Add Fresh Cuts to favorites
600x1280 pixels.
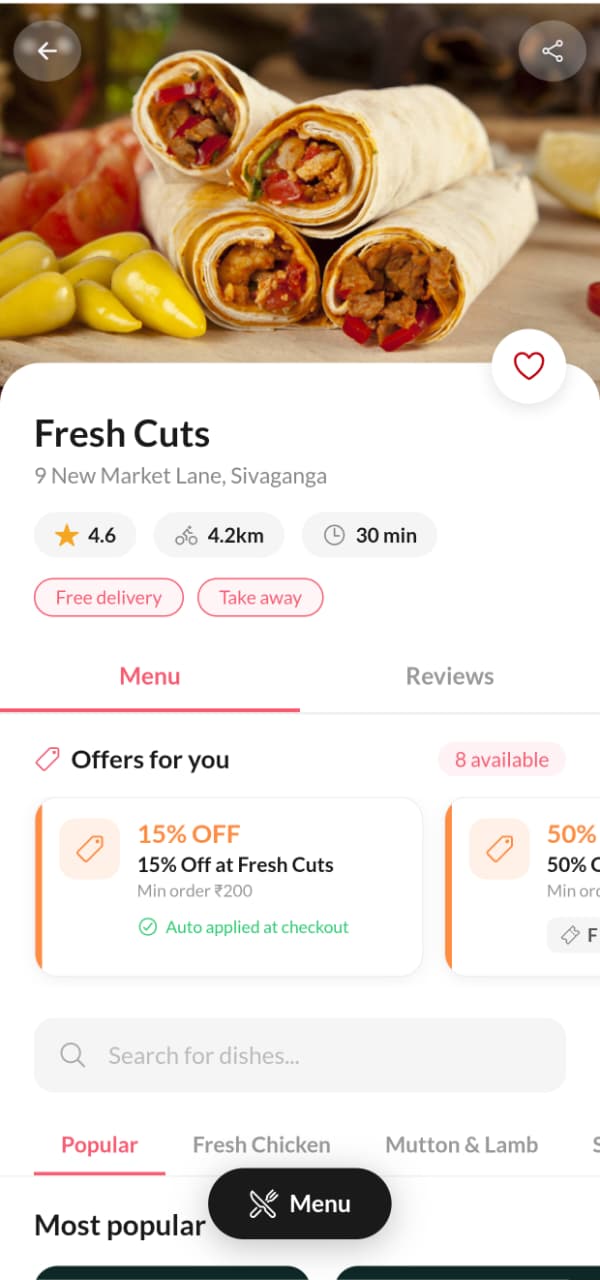(x=528, y=367)
